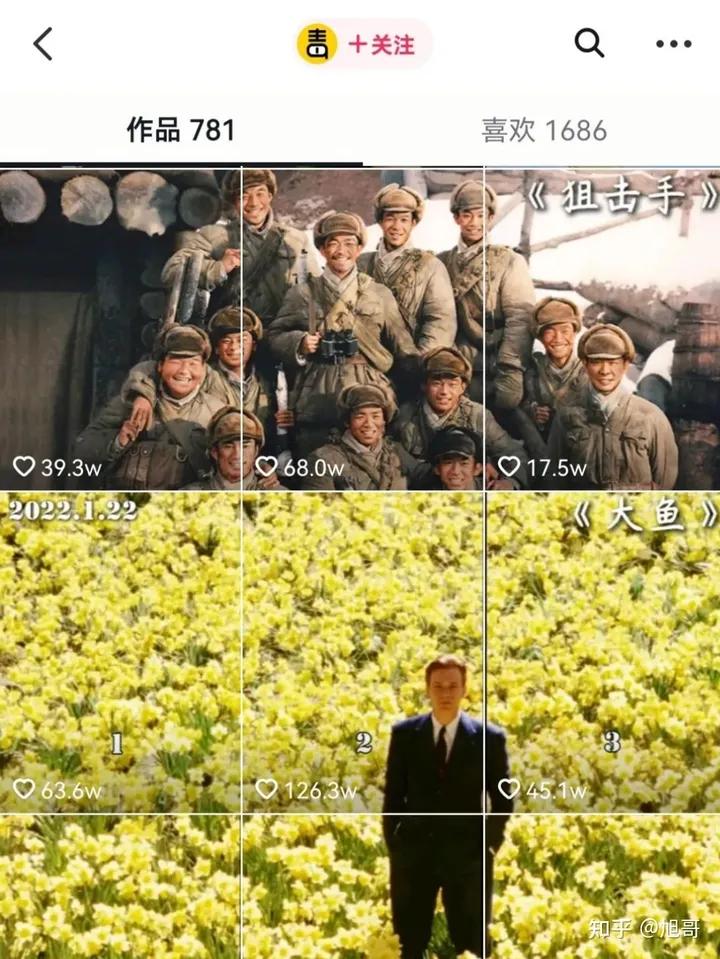The height and width of the screenshot is (959, 720).
Task: Open the three-dot overflow menu
Action: tap(673, 43)
